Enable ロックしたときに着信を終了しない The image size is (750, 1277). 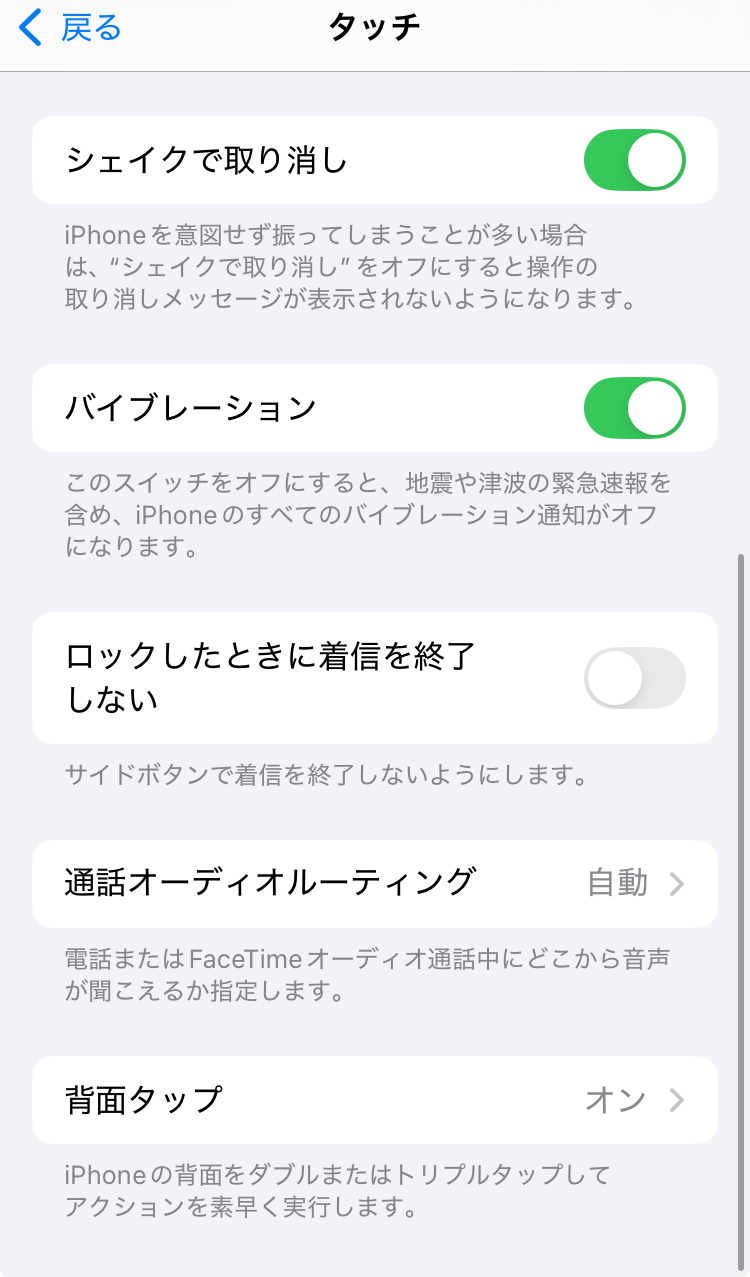634,678
